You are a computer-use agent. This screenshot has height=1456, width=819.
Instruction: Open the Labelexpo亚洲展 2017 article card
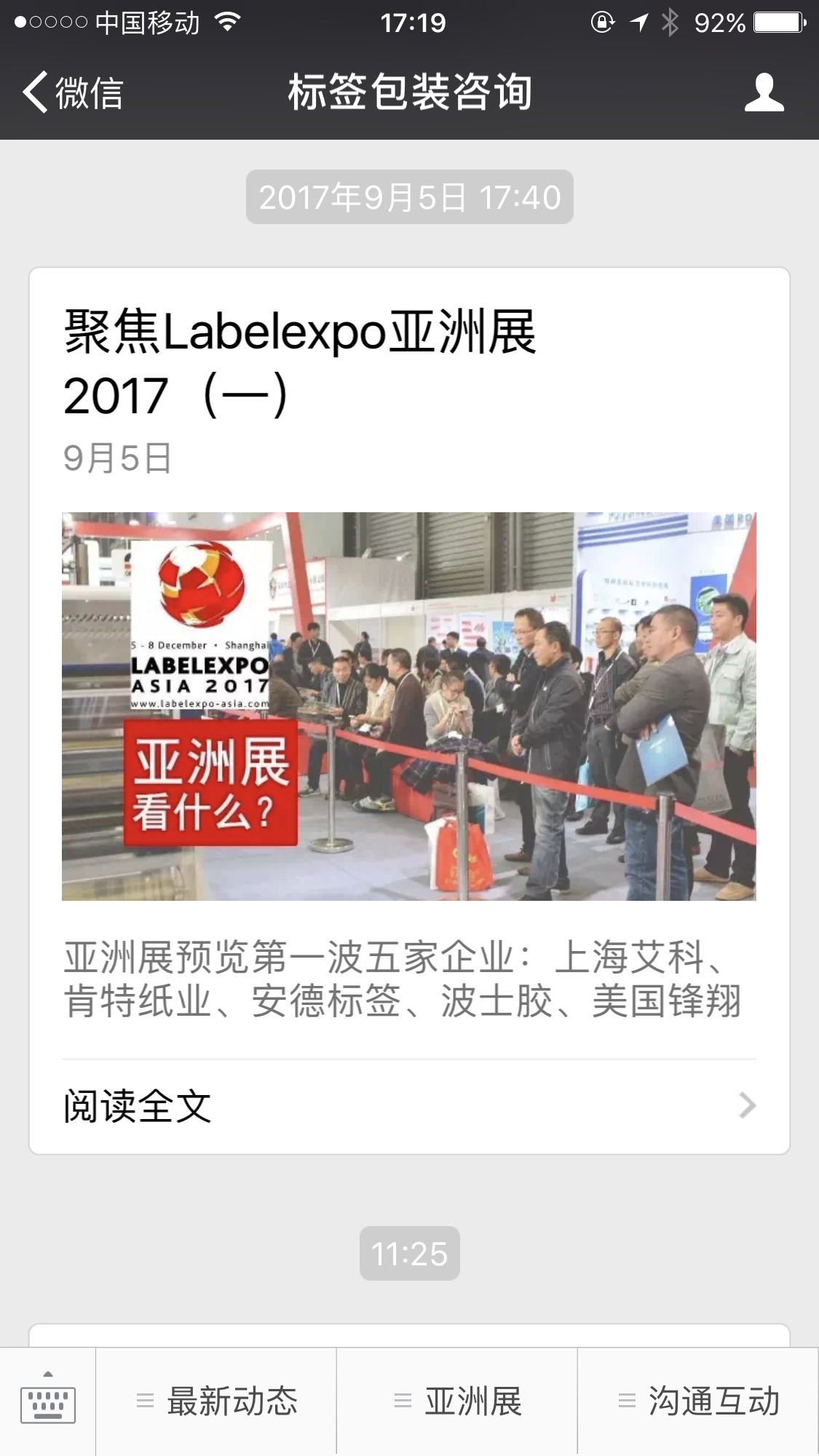408,706
